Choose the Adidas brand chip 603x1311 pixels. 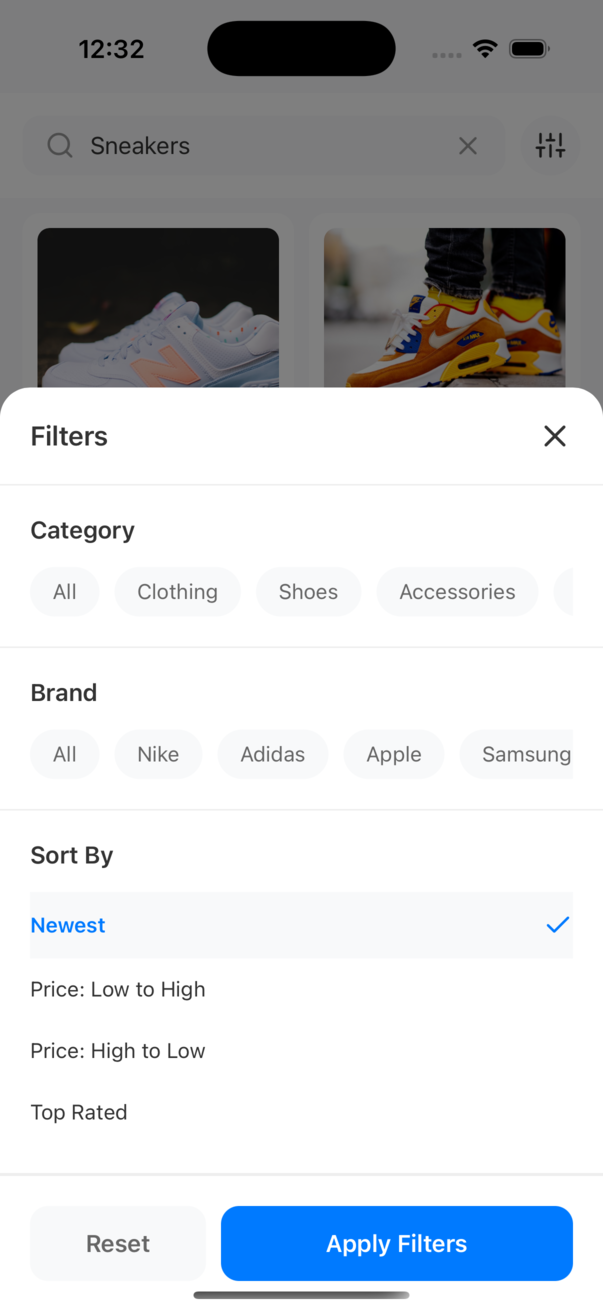coord(272,754)
